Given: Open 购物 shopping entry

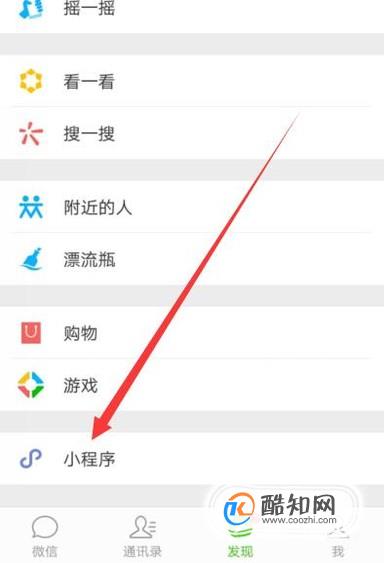Looking at the screenshot, I should (x=192, y=332).
